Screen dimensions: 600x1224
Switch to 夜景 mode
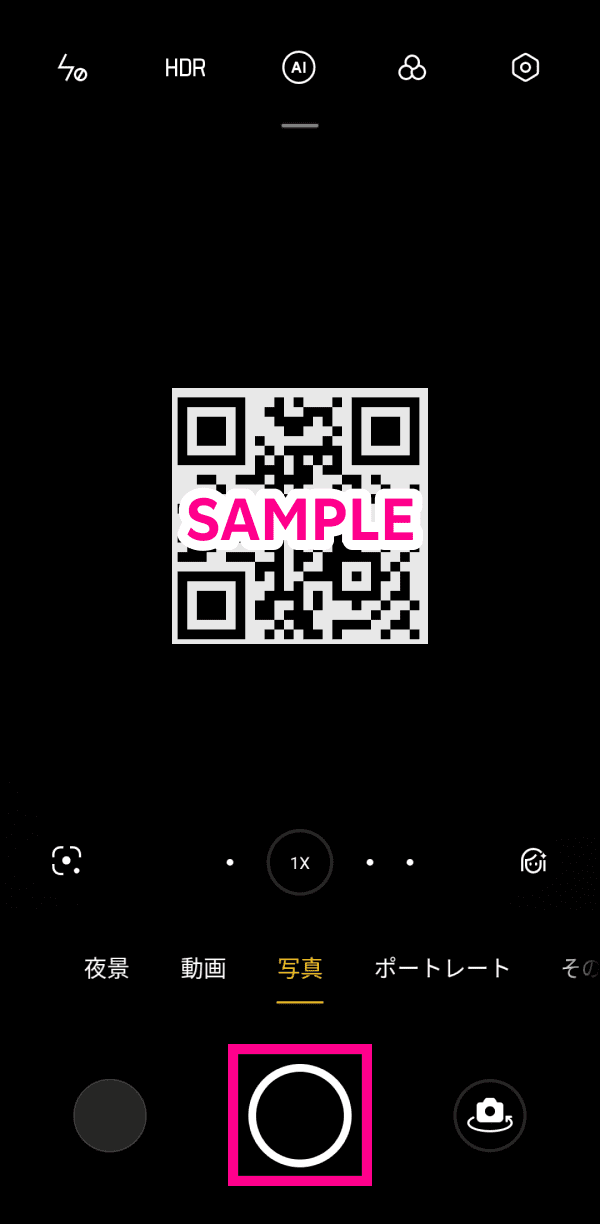click(x=107, y=968)
